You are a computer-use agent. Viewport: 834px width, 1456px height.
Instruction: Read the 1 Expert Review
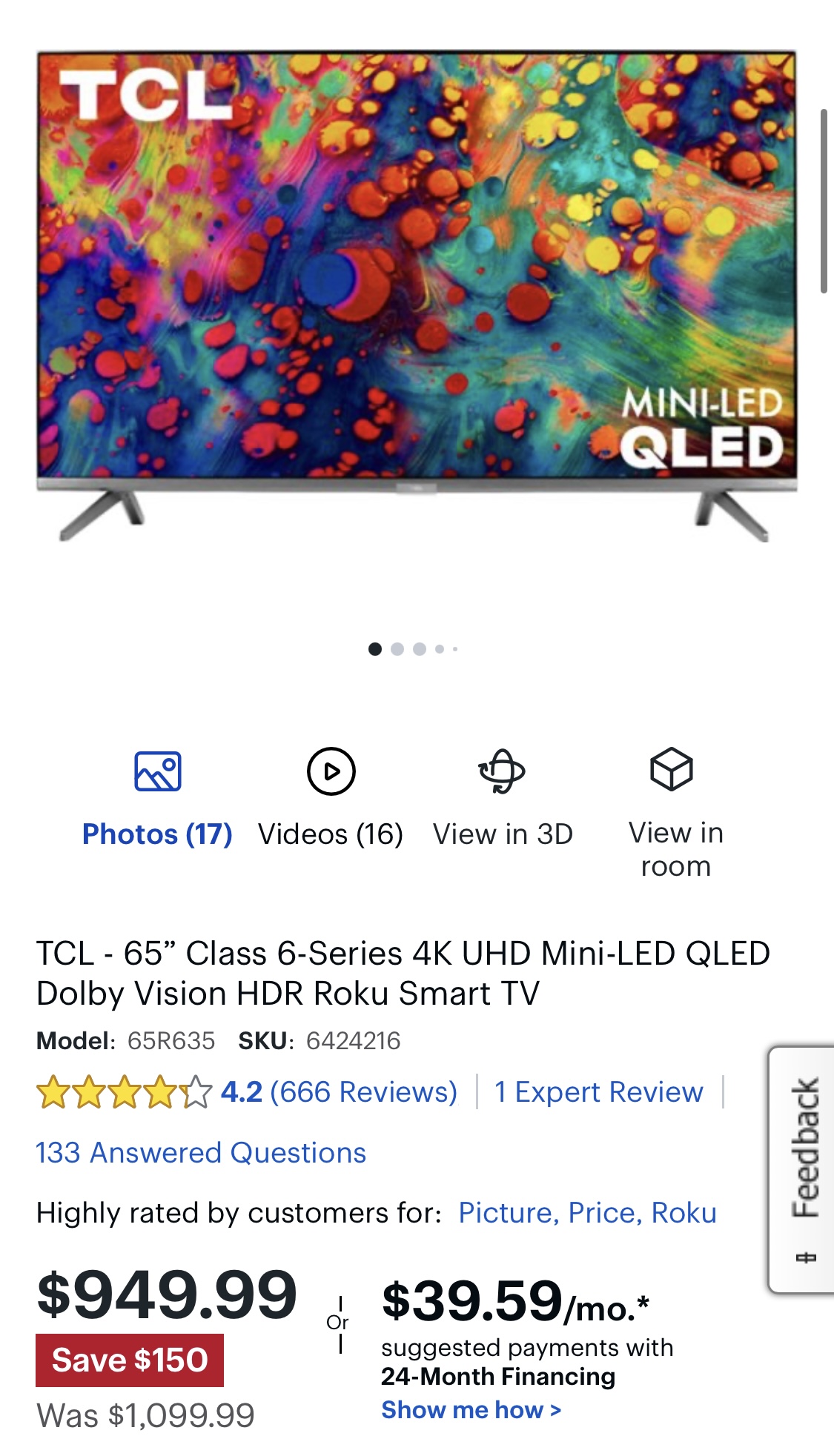point(598,1092)
